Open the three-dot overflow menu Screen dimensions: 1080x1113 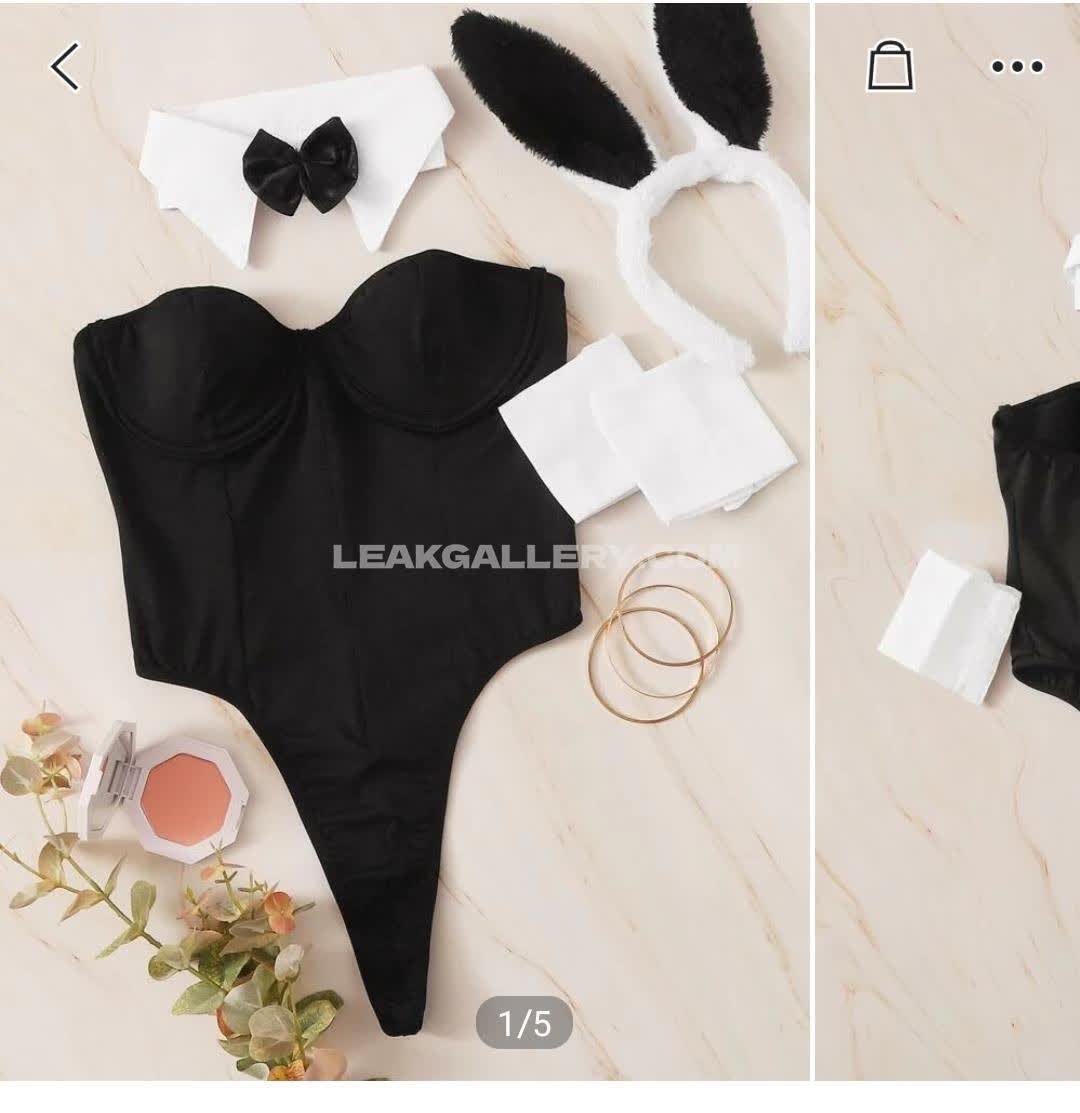click(x=1017, y=67)
